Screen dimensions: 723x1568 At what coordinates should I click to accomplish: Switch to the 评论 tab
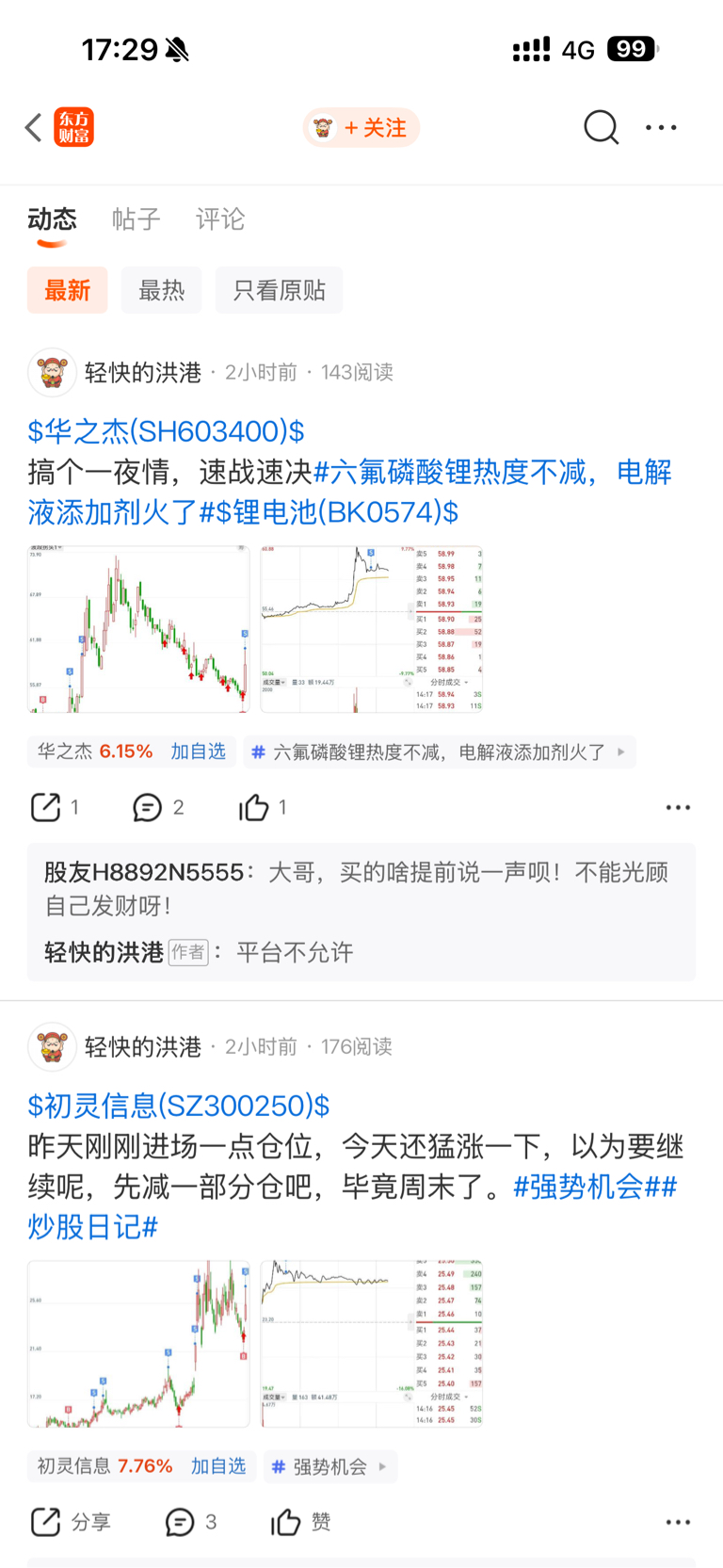[220, 219]
